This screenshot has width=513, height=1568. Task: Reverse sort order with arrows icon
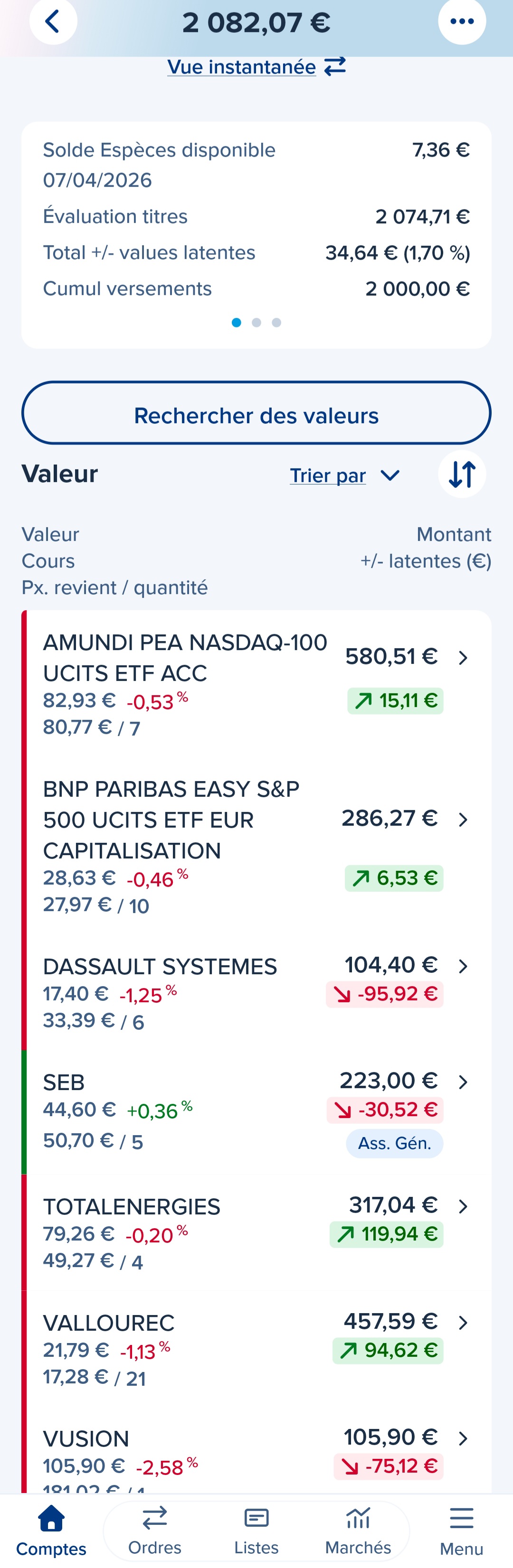tap(461, 474)
